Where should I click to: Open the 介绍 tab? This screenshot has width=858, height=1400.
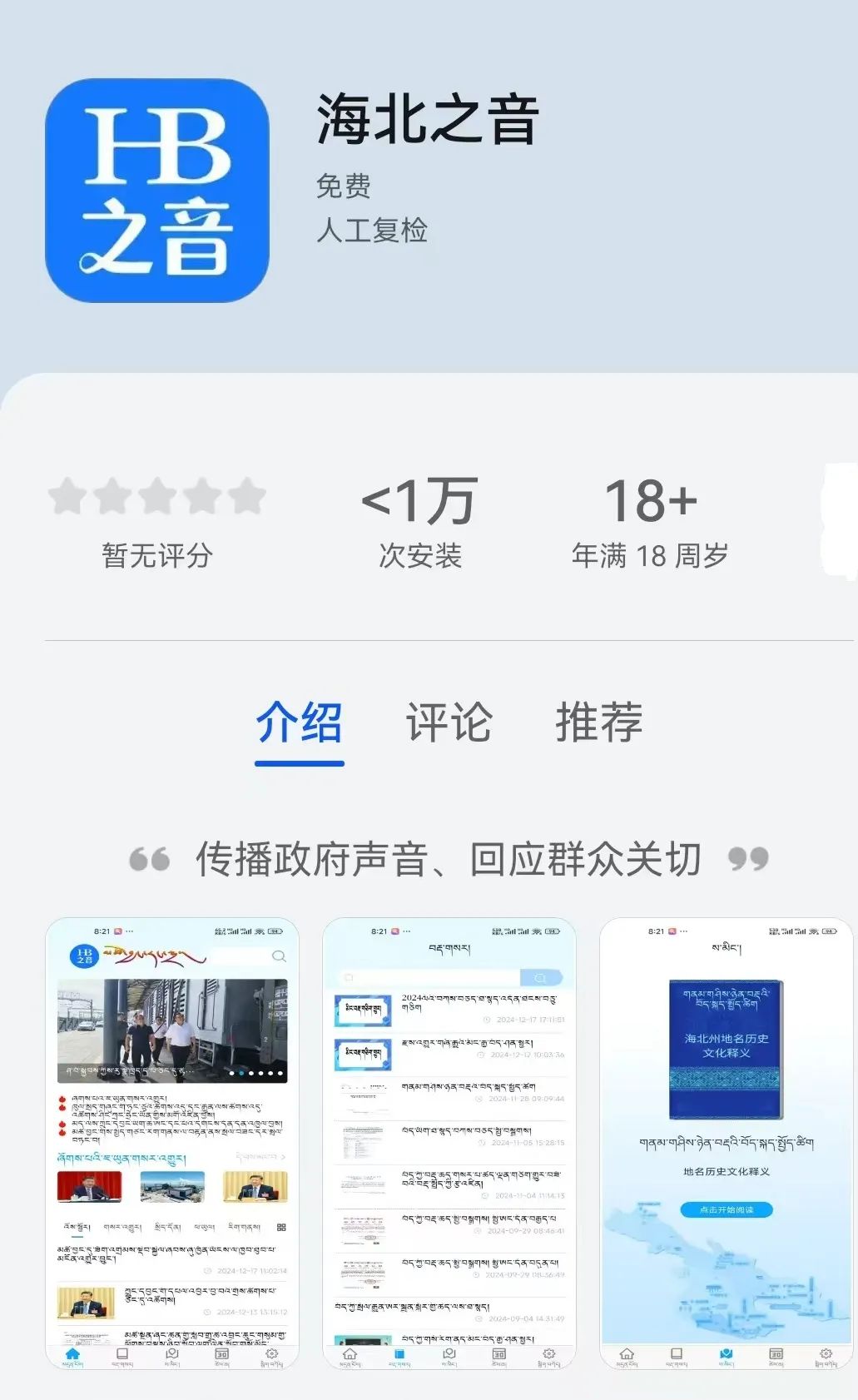point(299,722)
